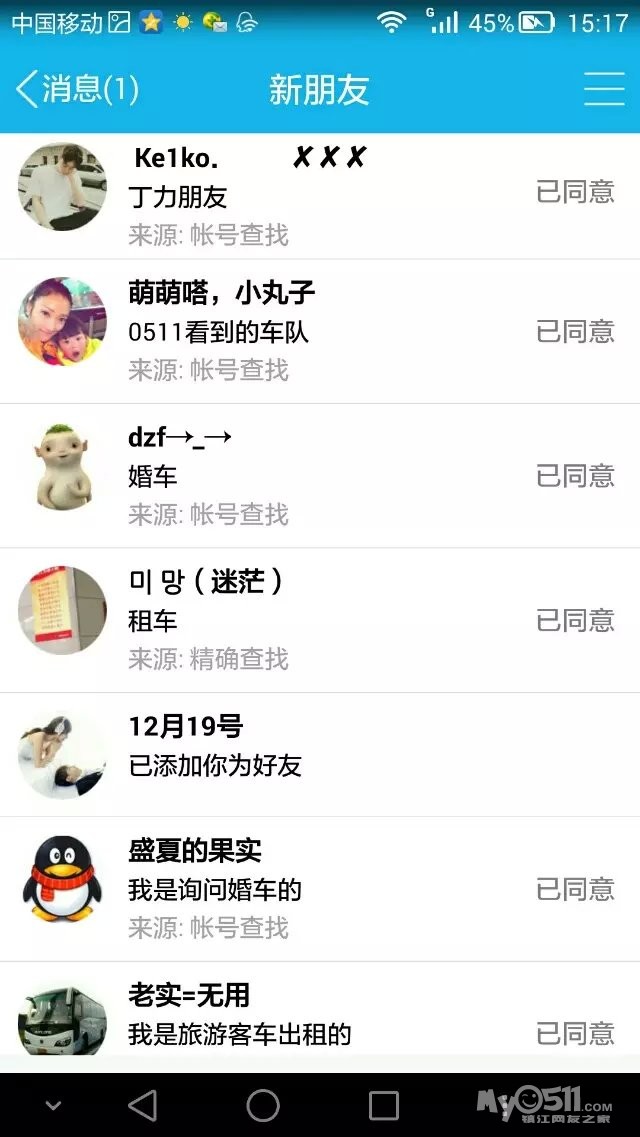Open request from 老实=无用
Viewport: 640px width, 1137px height.
tap(320, 1013)
